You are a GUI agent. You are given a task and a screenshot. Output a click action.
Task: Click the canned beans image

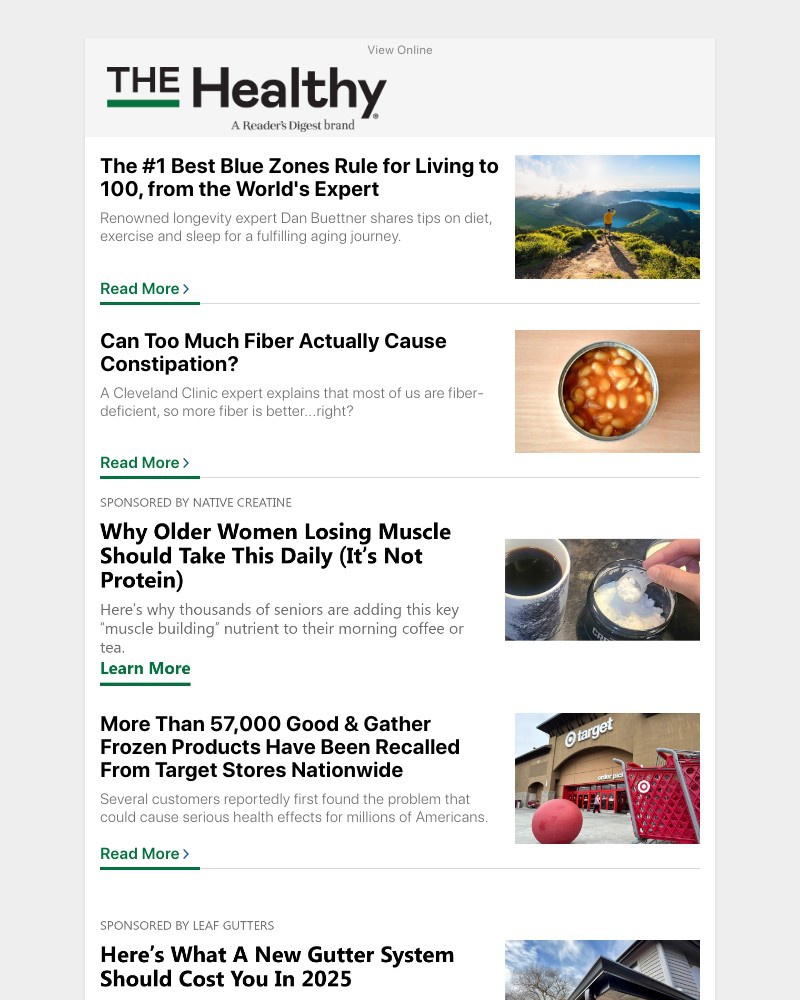(x=607, y=390)
